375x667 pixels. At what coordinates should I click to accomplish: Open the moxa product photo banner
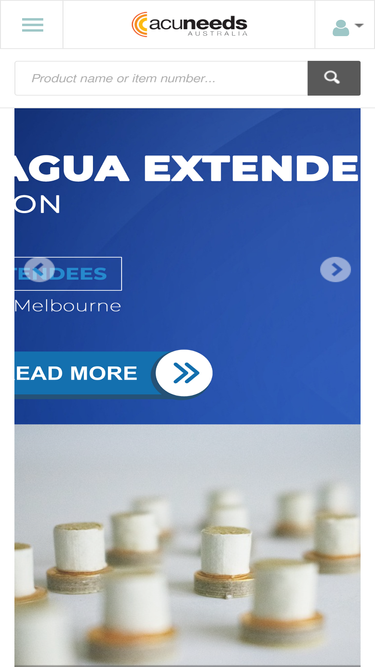[188, 545]
